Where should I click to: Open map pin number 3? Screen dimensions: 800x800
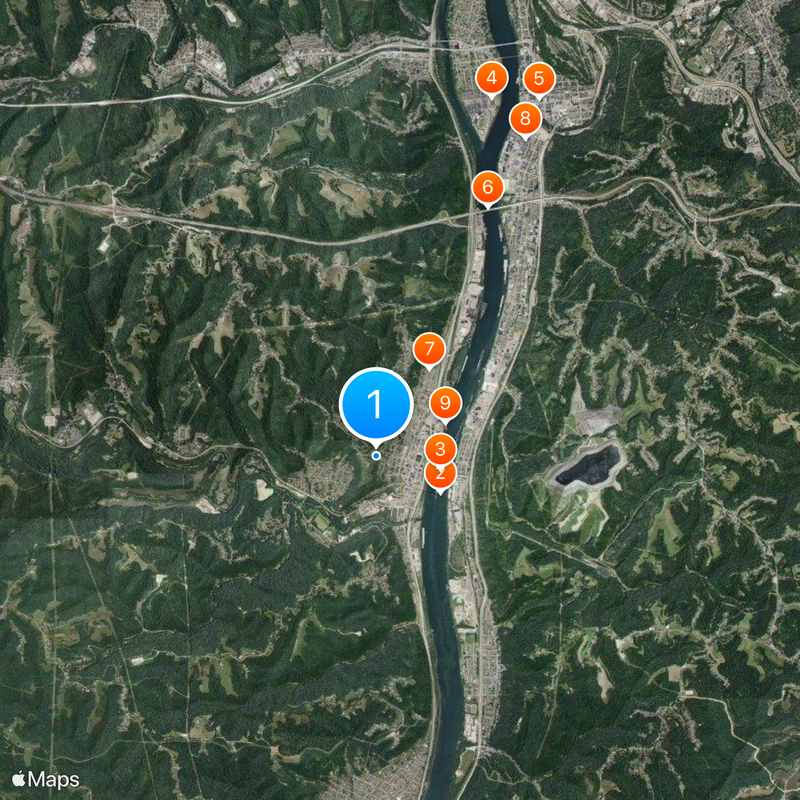point(441,448)
